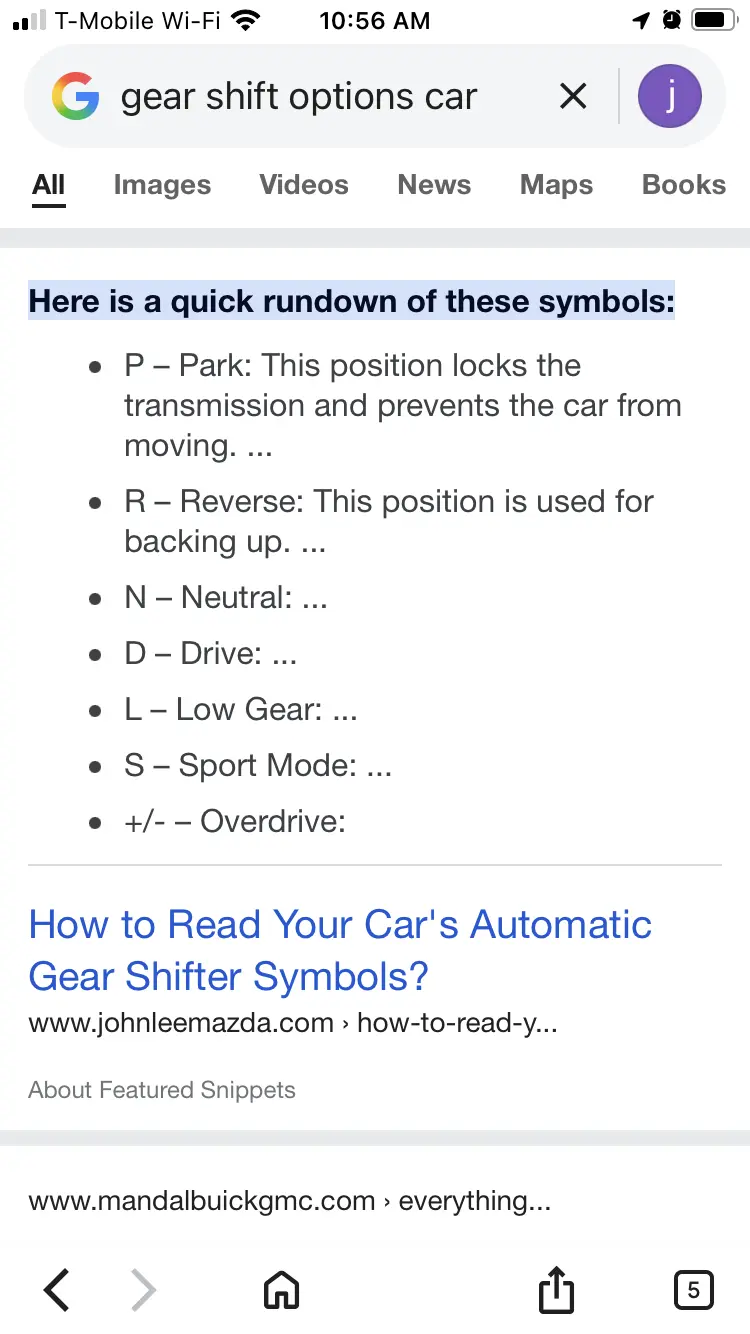750x1334 pixels.
Task: Switch to the Books tab
Action: tap(684, 185)
